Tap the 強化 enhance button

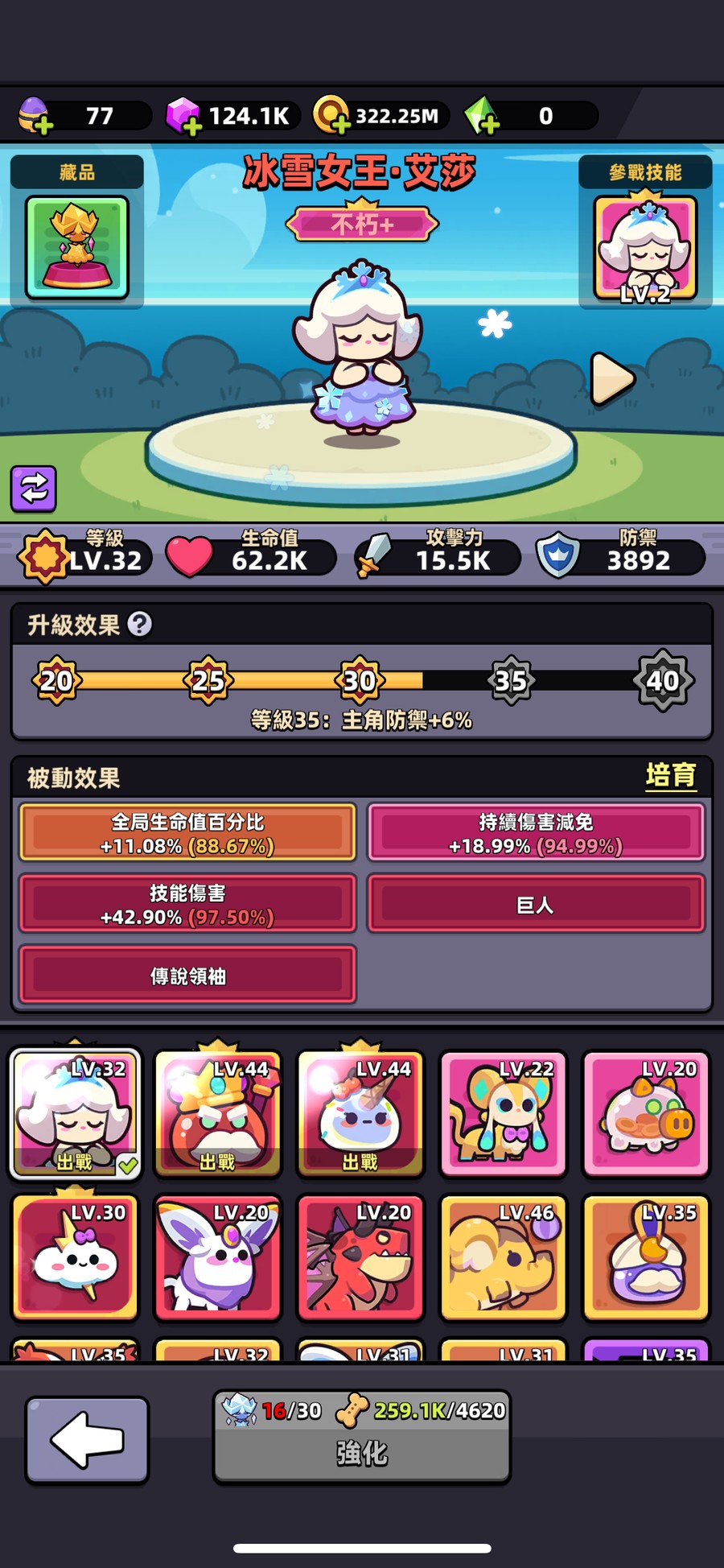(x=362, y=1453)
